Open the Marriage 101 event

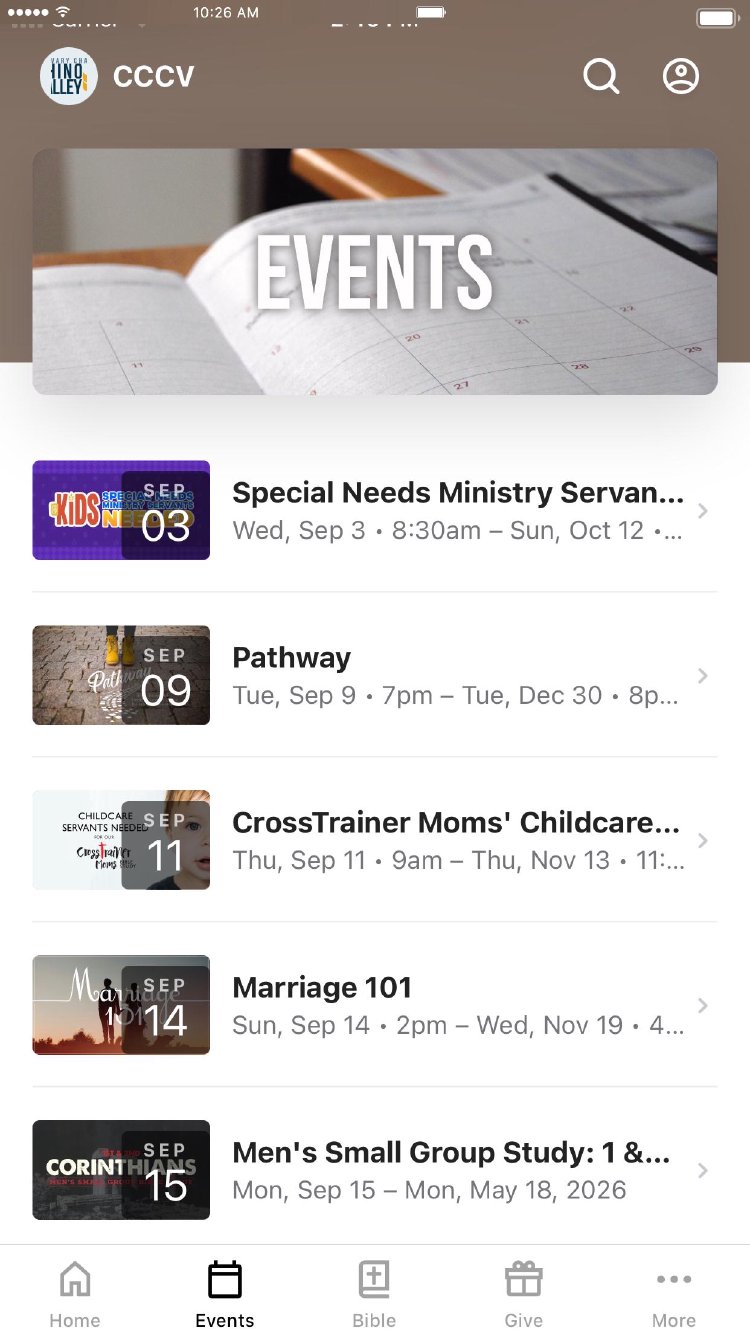(x=458, y=1005)
